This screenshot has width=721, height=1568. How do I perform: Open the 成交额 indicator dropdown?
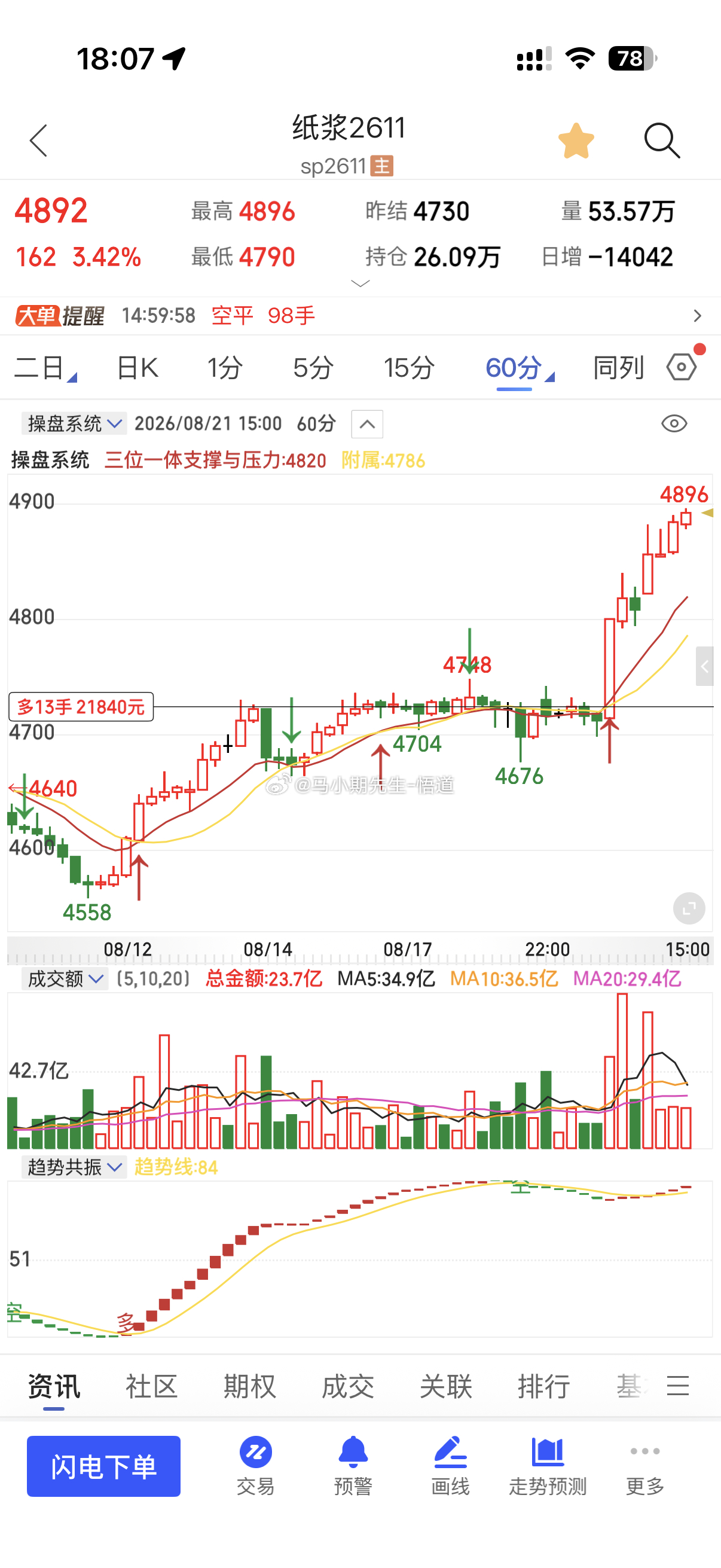coord(65,979)
